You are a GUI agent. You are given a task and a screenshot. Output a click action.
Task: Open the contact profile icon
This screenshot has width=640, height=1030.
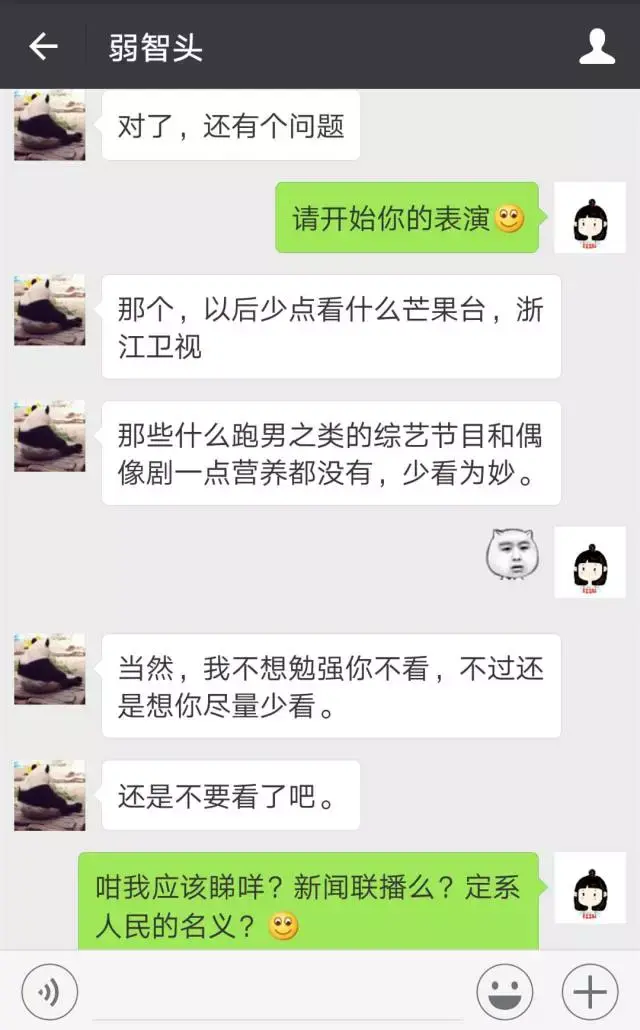(x=597, y=46)
